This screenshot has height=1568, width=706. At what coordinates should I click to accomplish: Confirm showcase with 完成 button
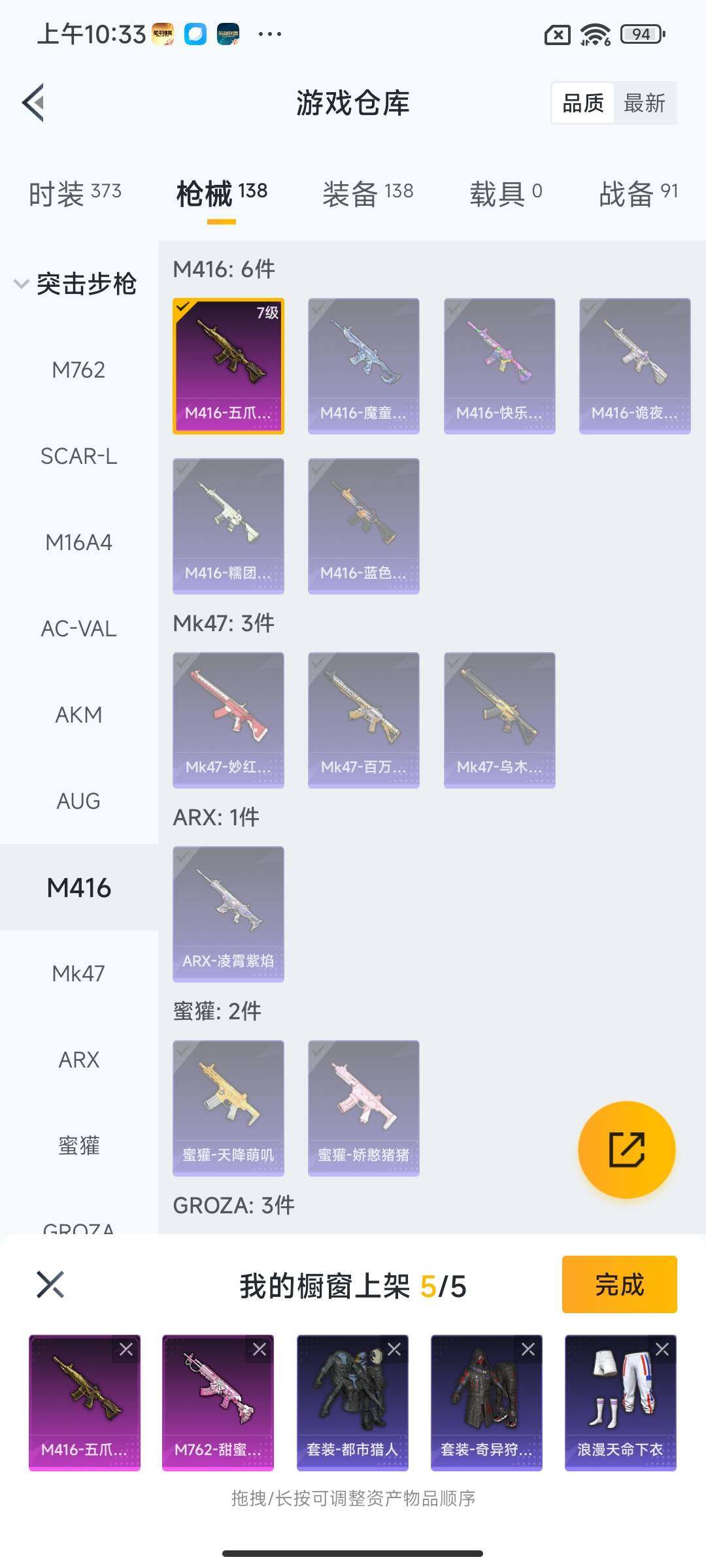click(x=619, y=1284)
